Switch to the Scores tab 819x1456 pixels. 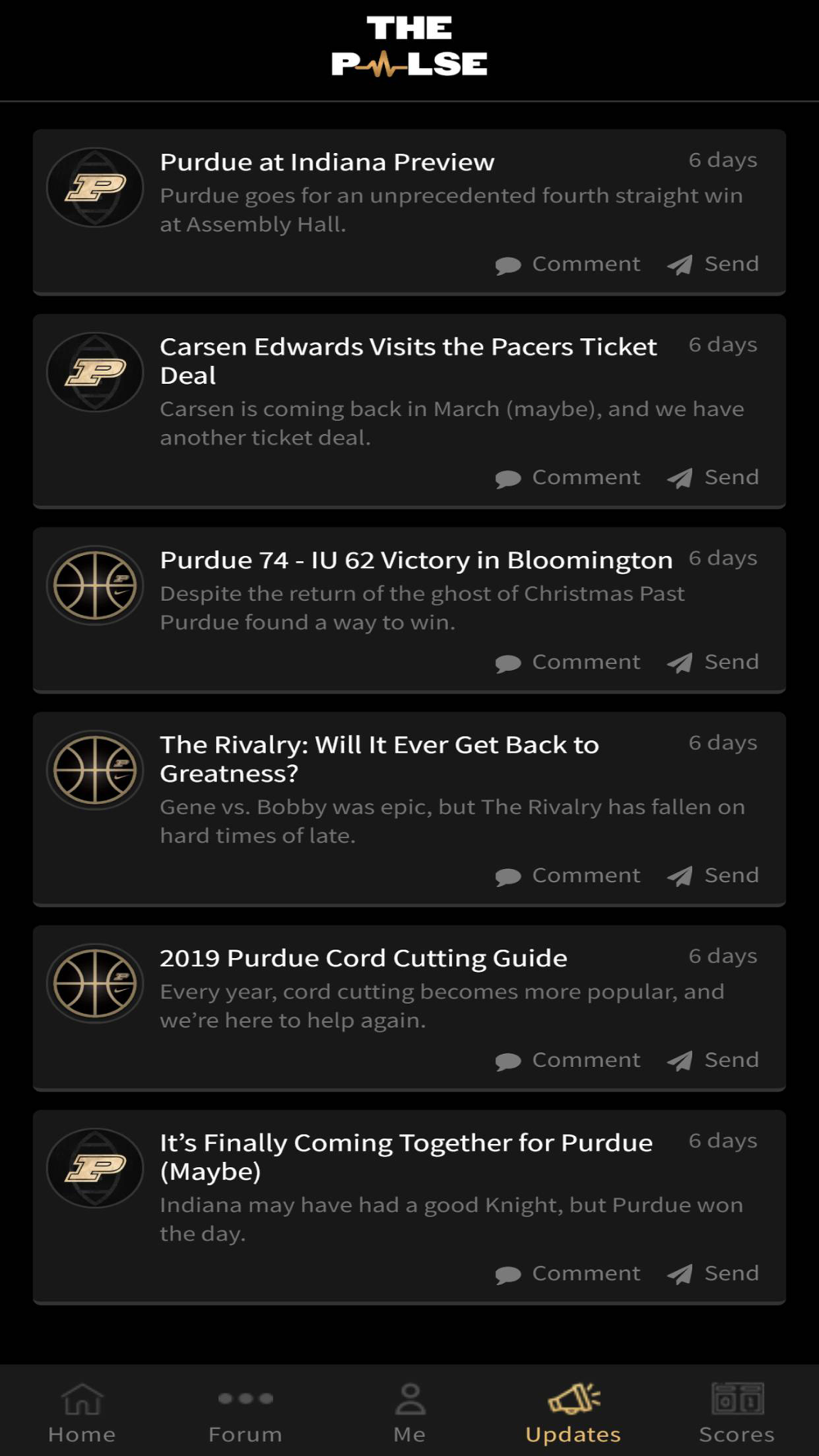737,1413
